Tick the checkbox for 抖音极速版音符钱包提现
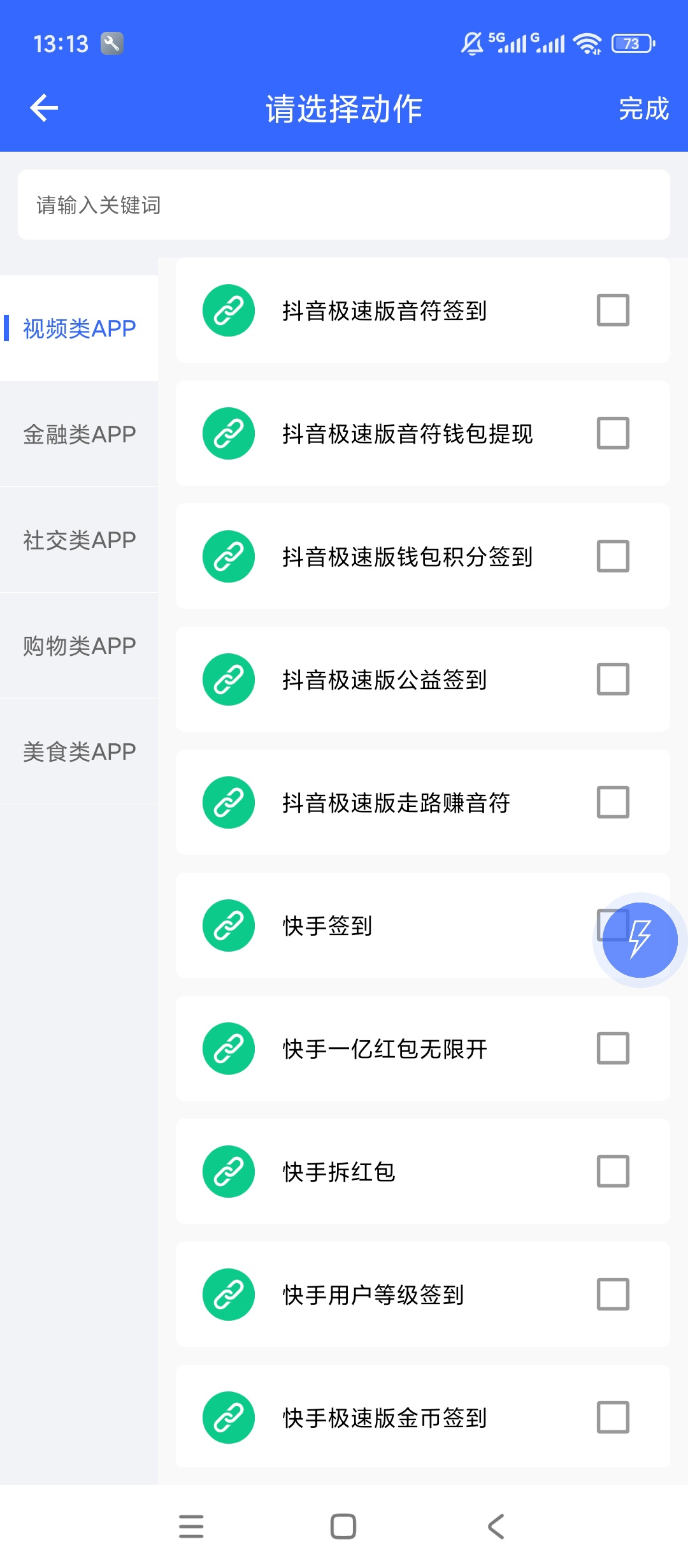 pos(613,433)
